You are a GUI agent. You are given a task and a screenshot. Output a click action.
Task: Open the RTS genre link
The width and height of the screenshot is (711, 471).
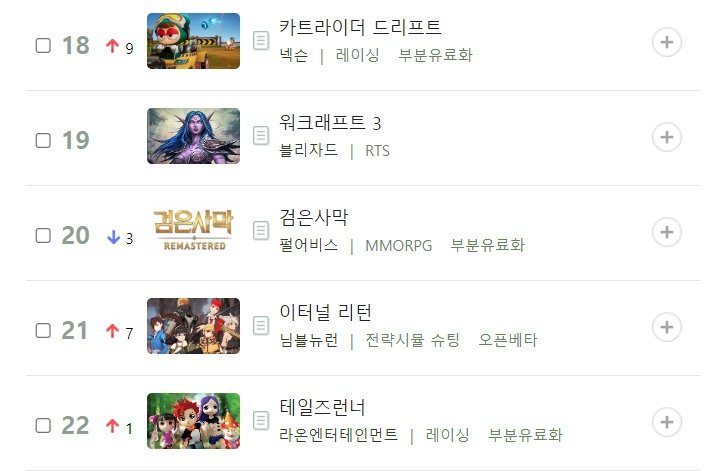(377, 151)
